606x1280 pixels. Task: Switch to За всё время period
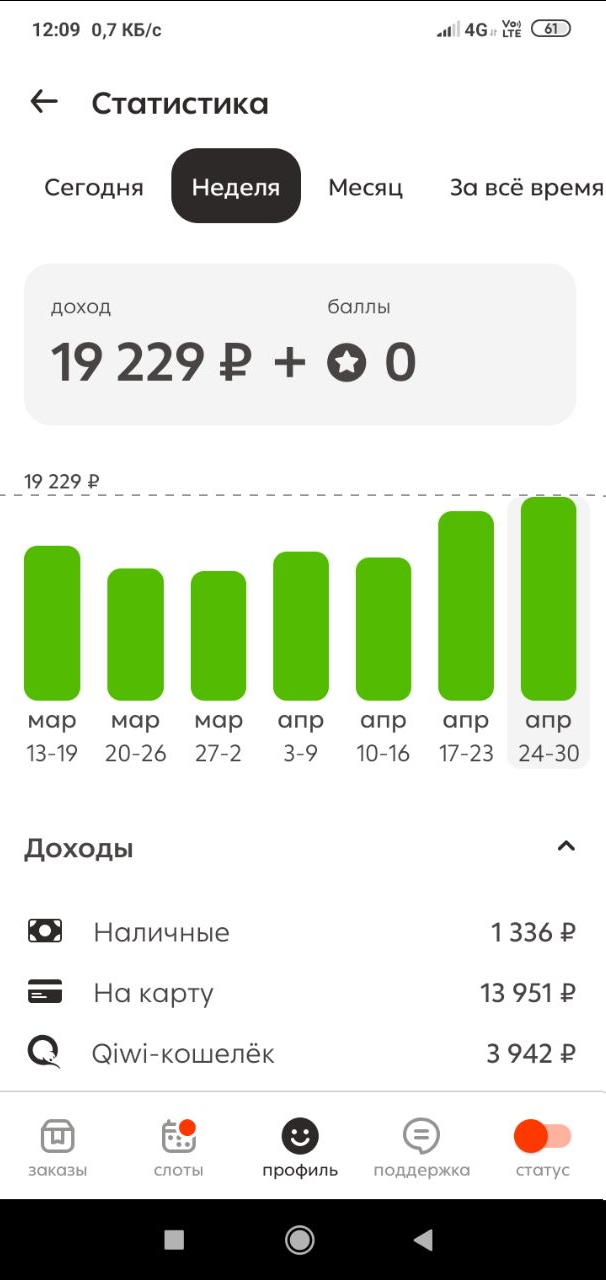(526, 187)
